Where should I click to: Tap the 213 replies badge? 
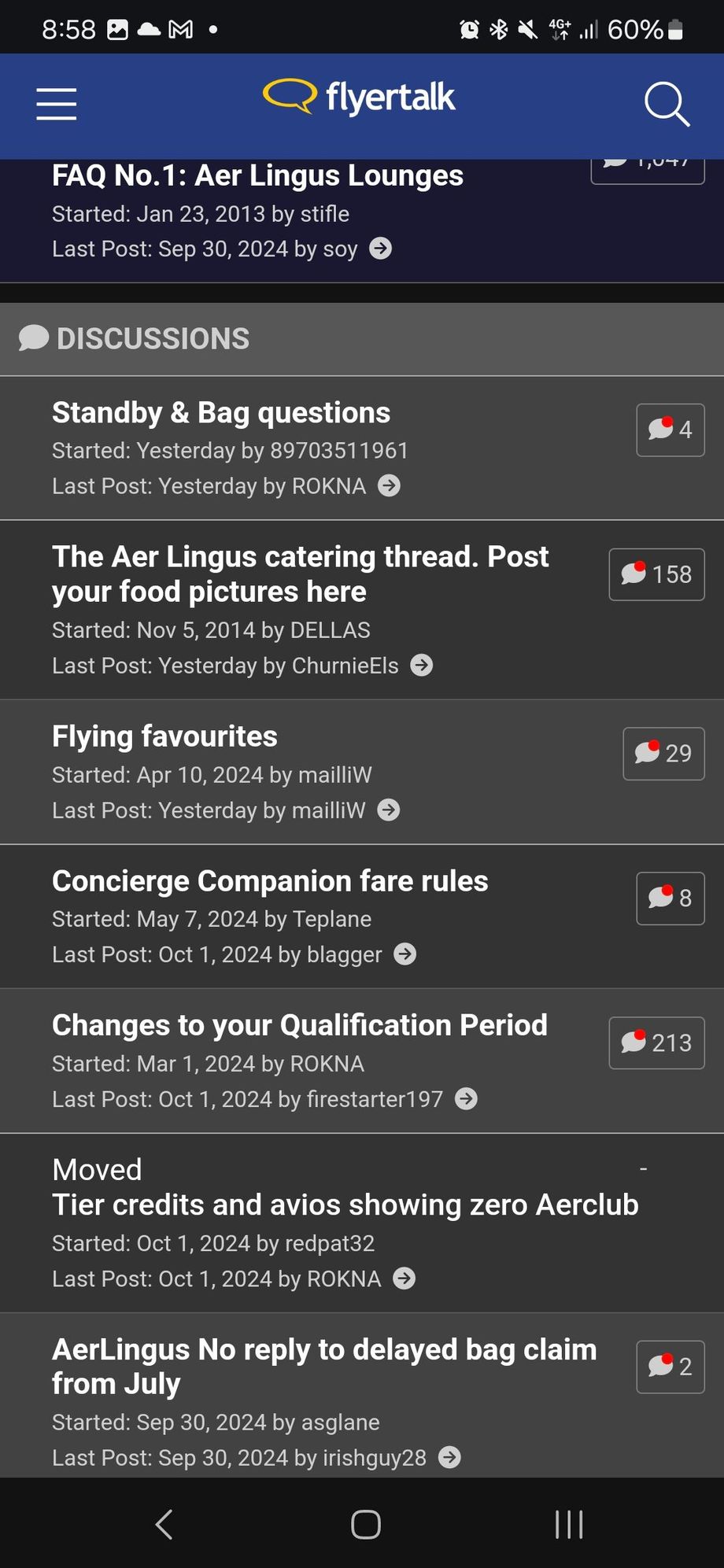656,1042
